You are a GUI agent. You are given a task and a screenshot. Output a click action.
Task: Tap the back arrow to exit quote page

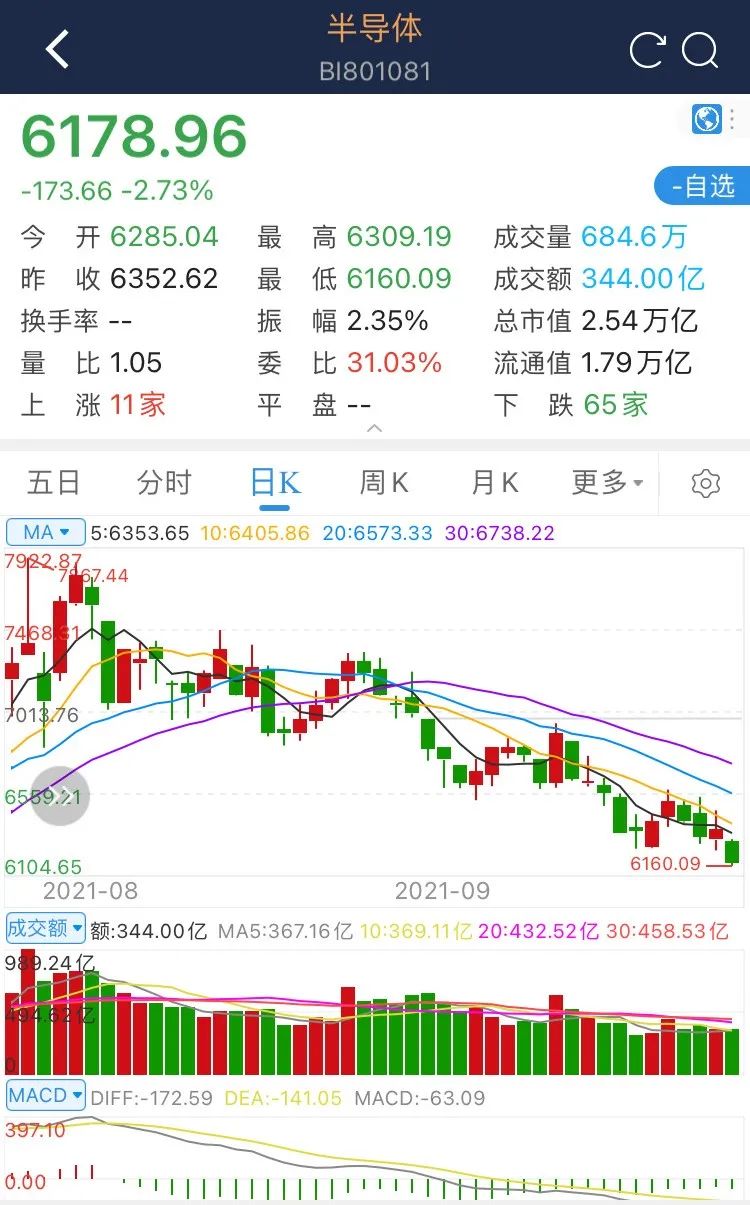click(57, 47)
